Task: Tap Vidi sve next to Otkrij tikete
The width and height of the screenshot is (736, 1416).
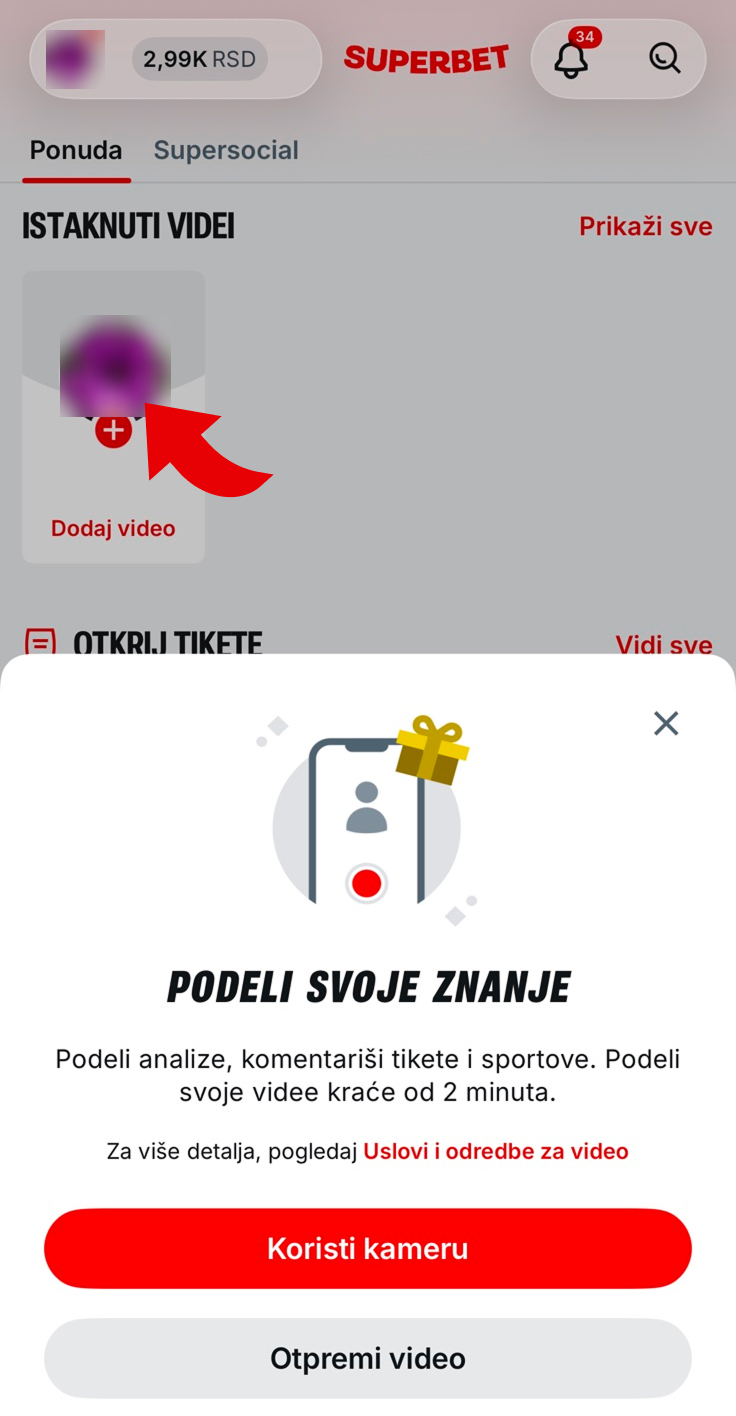Action: point(664,644)
